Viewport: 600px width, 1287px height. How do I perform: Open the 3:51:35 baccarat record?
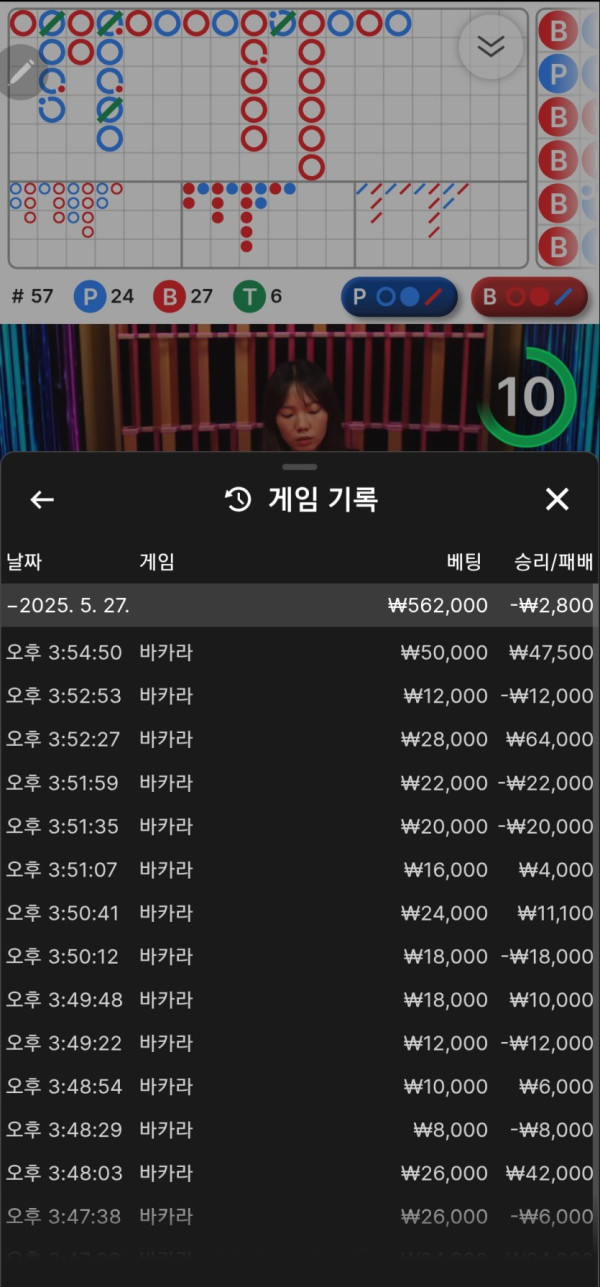(300, 826)
